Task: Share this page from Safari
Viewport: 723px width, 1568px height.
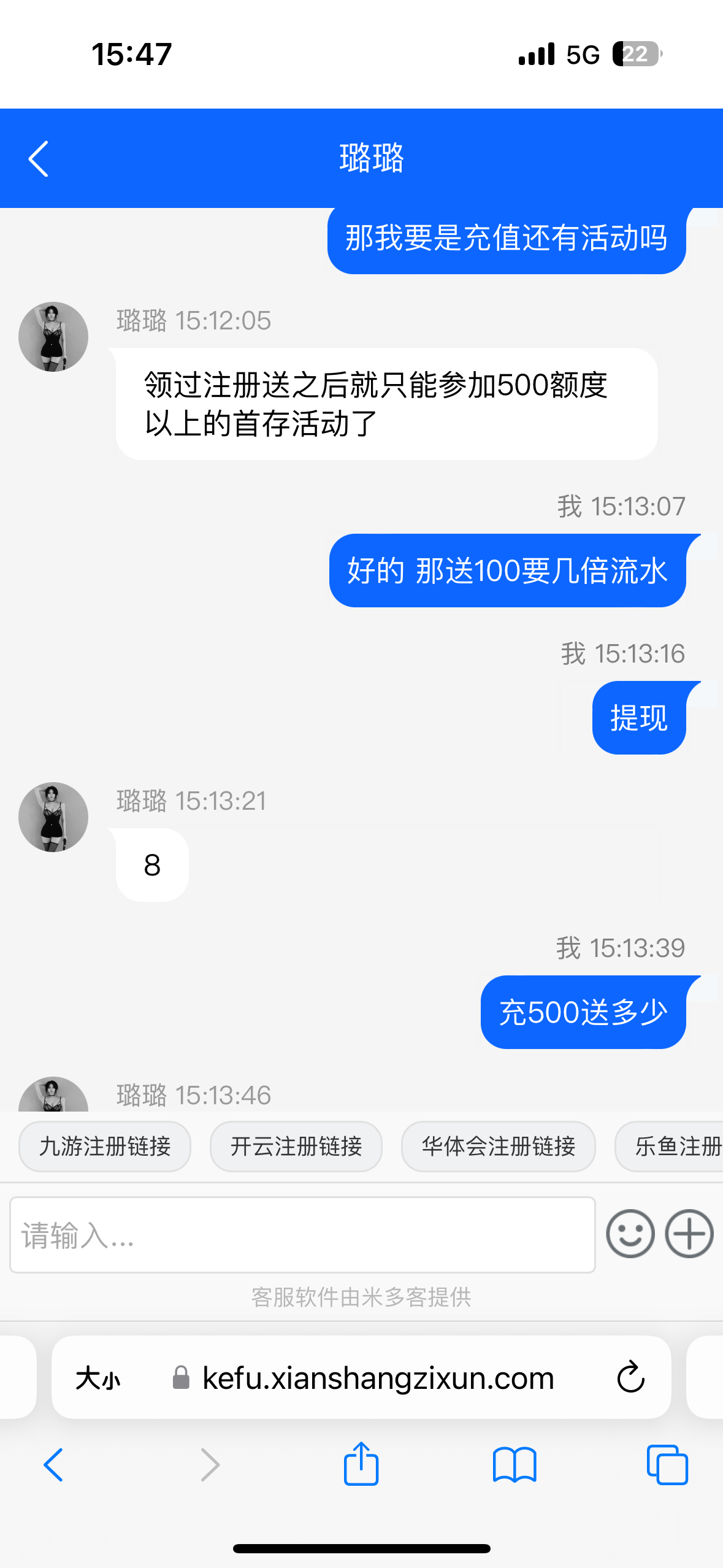Action: (x=361, y=1464)
